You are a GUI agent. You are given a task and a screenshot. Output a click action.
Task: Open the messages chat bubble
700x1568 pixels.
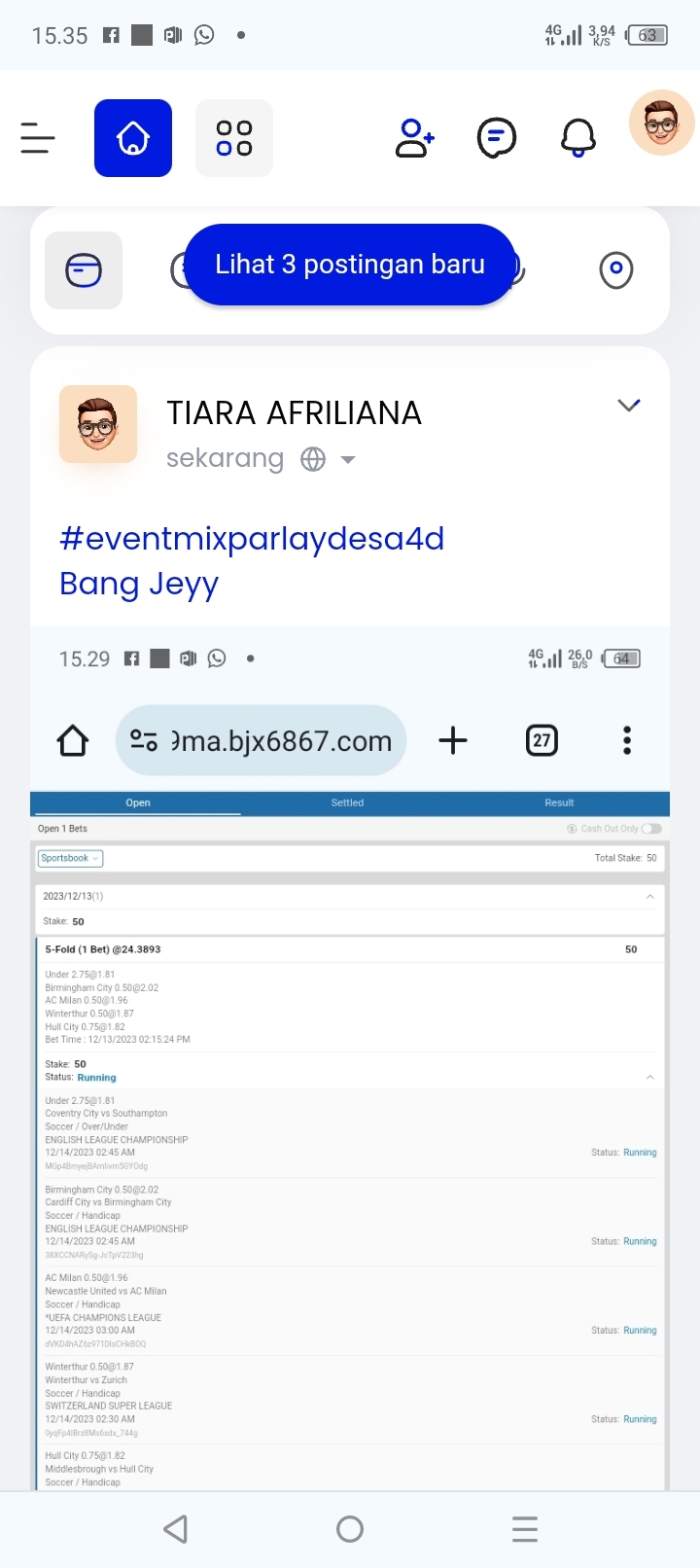pos(497,138)
